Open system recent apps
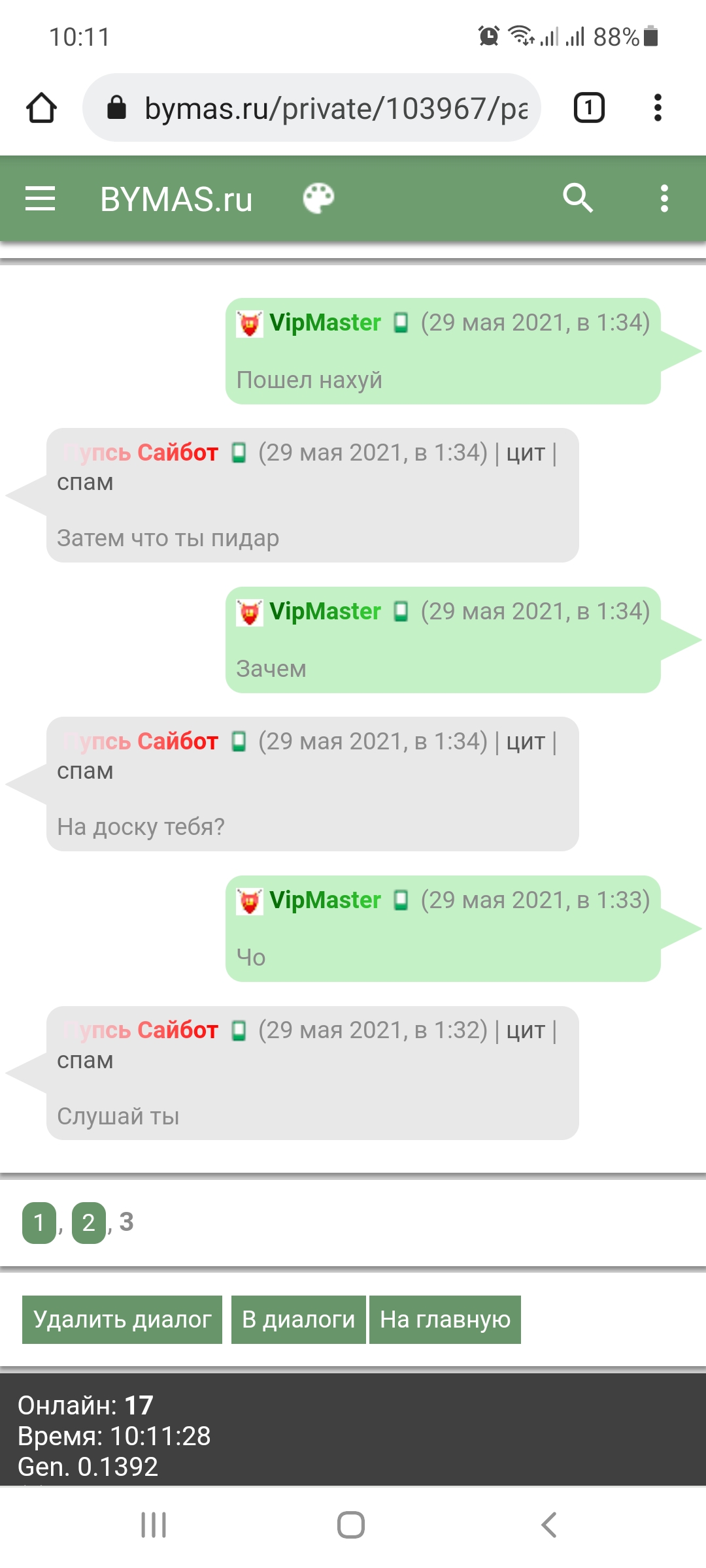This screenshot has width=706, height=1568. pyautogui.click(x=154, y=1526)
